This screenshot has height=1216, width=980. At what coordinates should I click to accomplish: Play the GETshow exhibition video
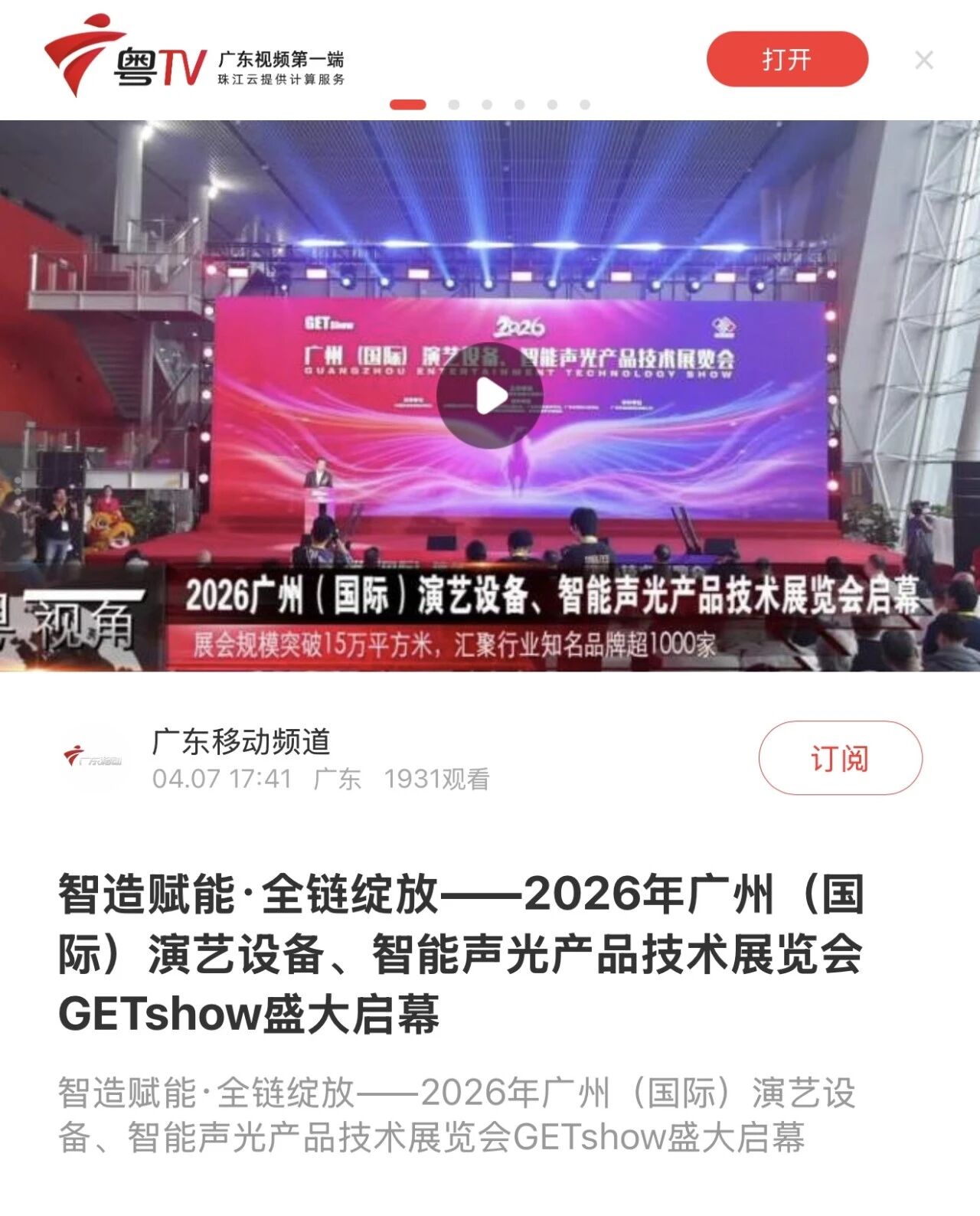point(489,396)
